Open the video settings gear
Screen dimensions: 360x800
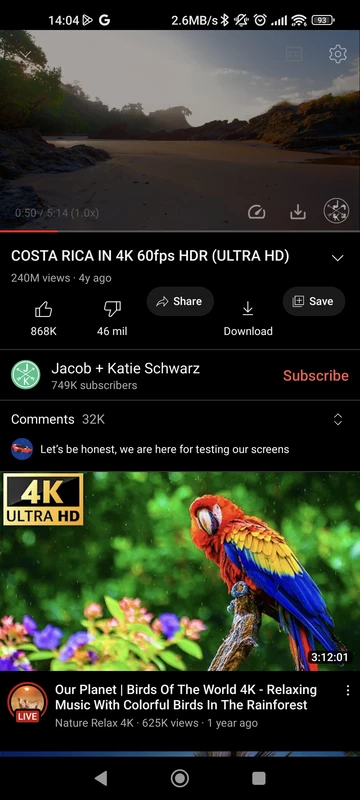click(338, 54)
